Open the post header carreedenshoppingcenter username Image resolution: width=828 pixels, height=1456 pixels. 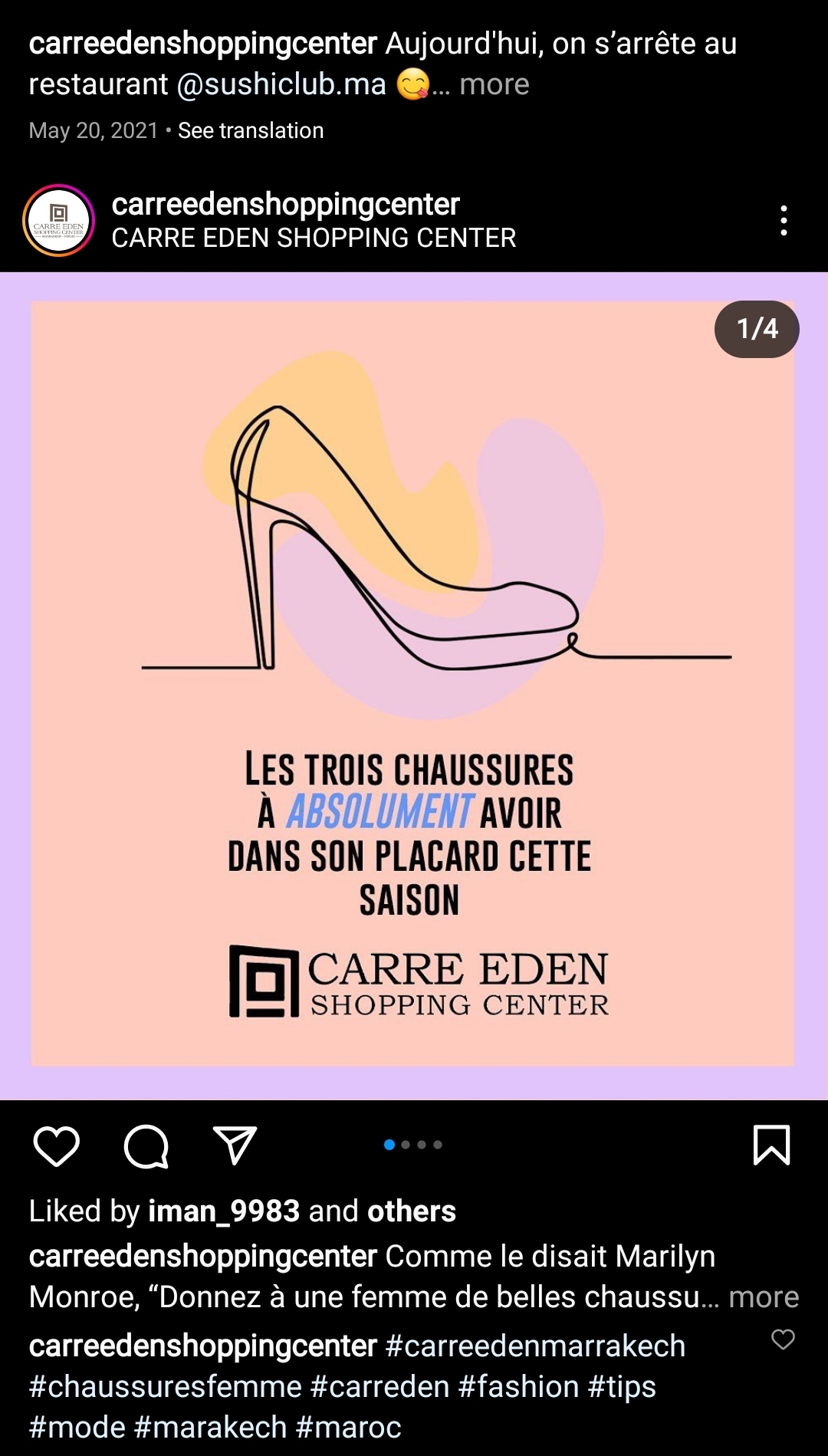(285, 205)
